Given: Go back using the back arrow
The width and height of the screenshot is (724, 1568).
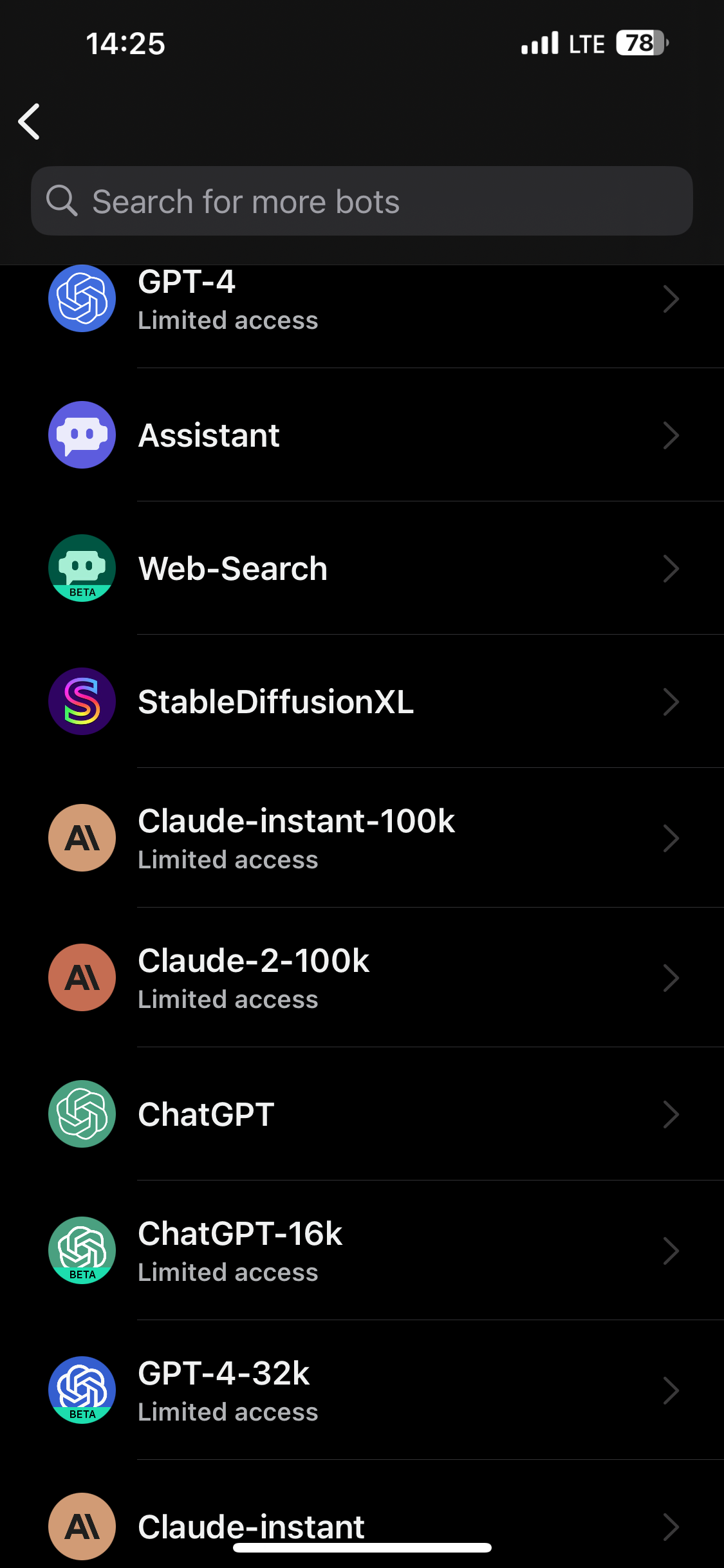Looking at the screenshot, I should tap(30, 121).
